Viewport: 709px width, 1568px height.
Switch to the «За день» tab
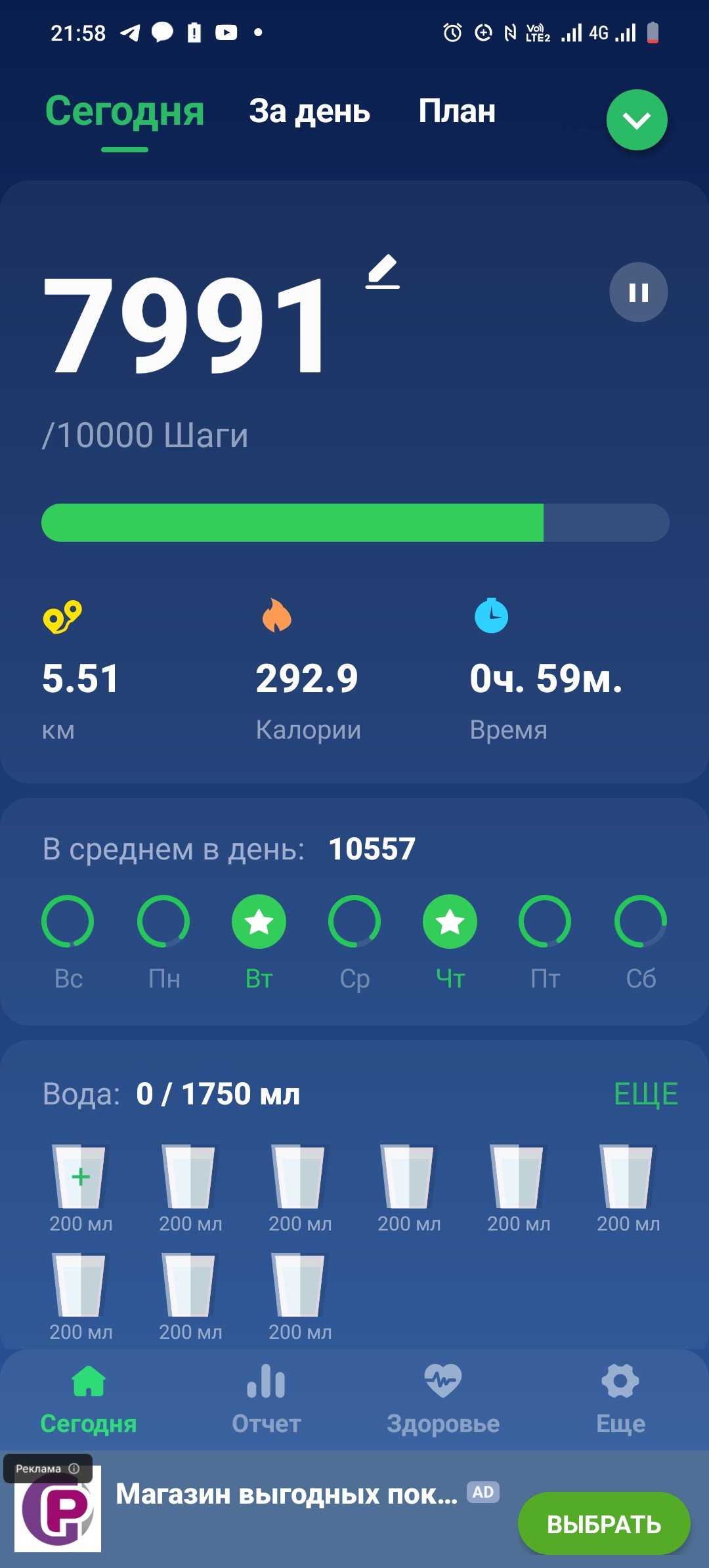click(x=309, y=112)
